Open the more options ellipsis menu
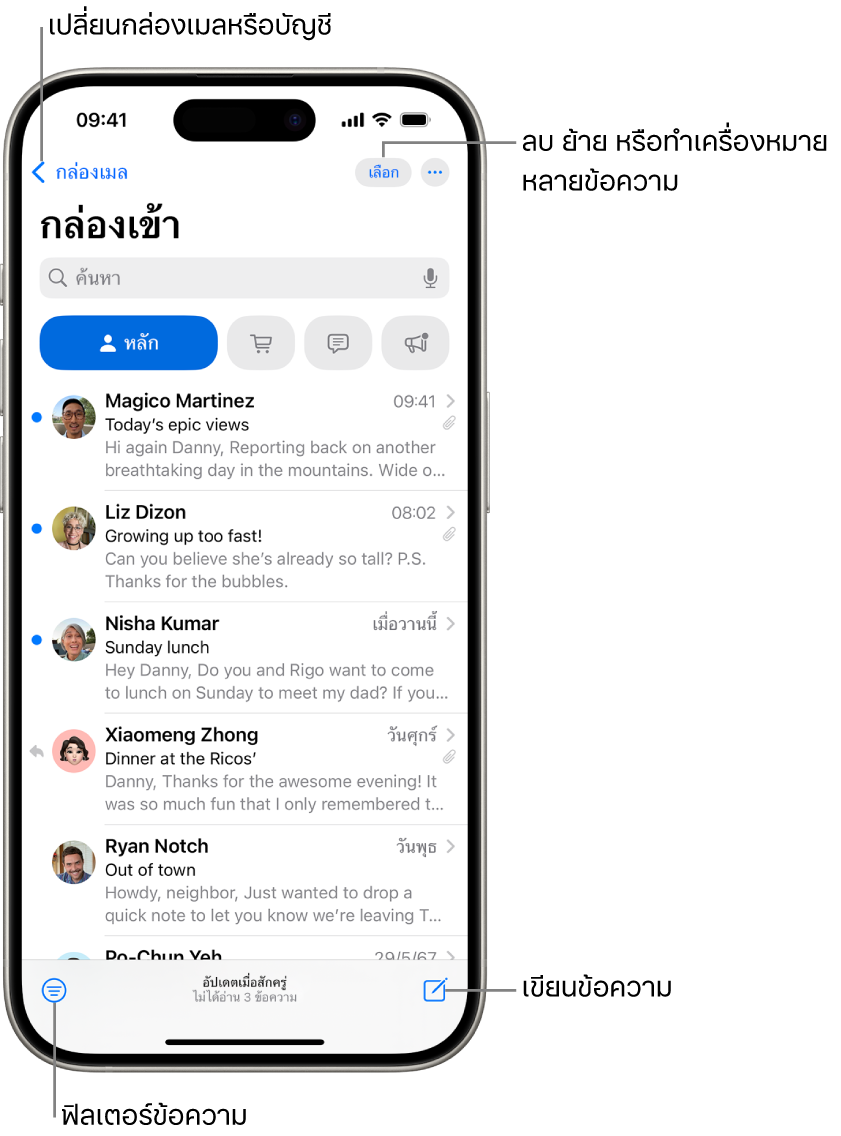The height and width of the screenshot is (1136, 841). click(434, 172)
